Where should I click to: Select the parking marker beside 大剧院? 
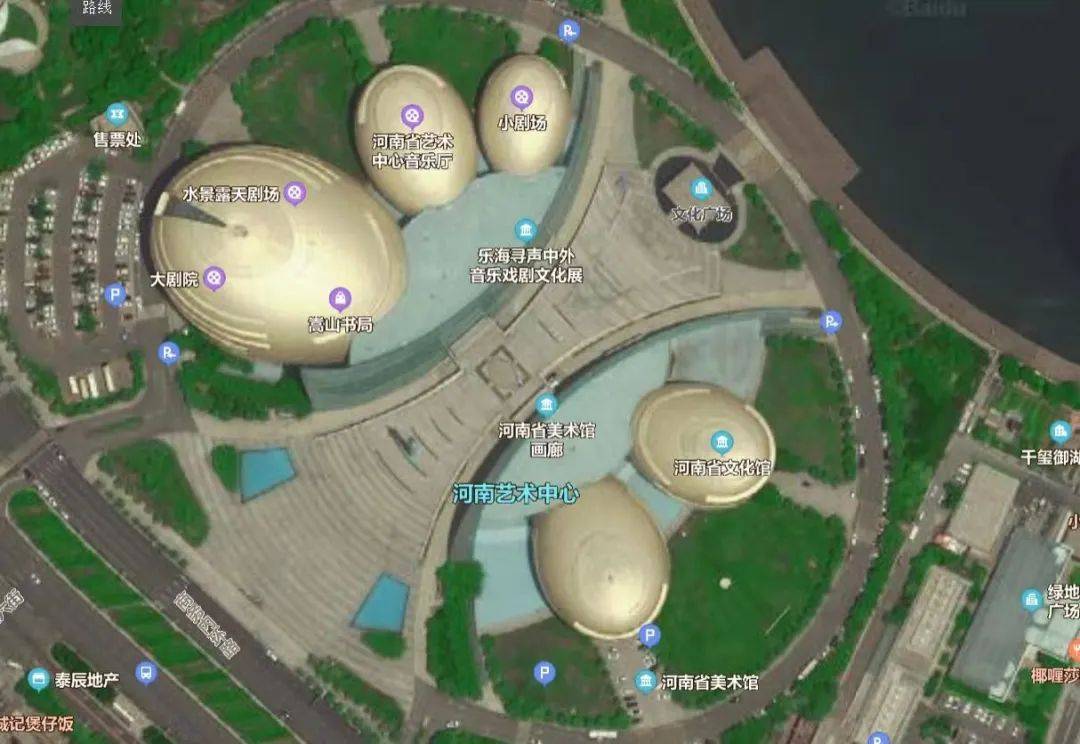115,294
